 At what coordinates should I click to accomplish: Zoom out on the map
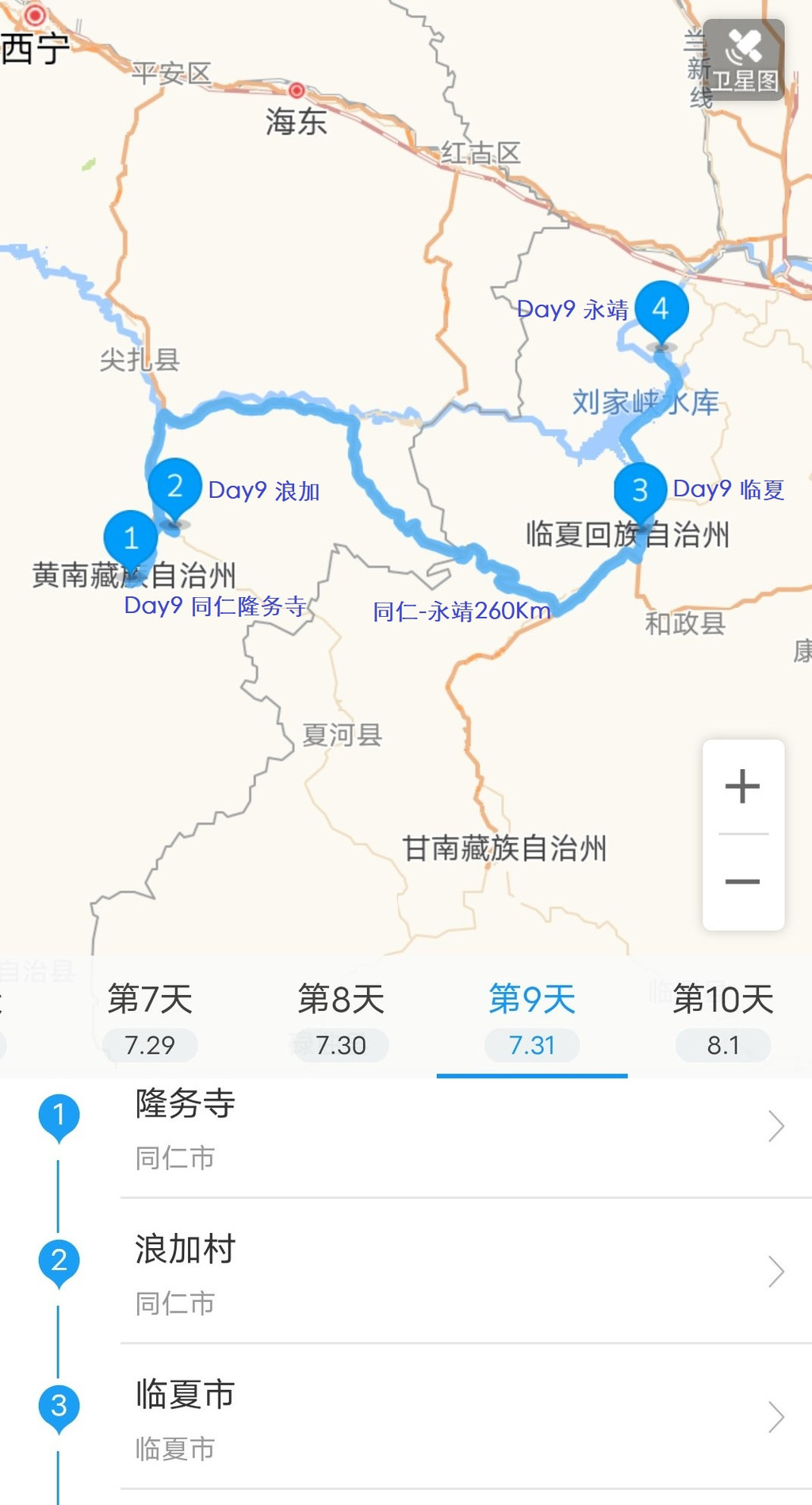[x=743, y=882]
